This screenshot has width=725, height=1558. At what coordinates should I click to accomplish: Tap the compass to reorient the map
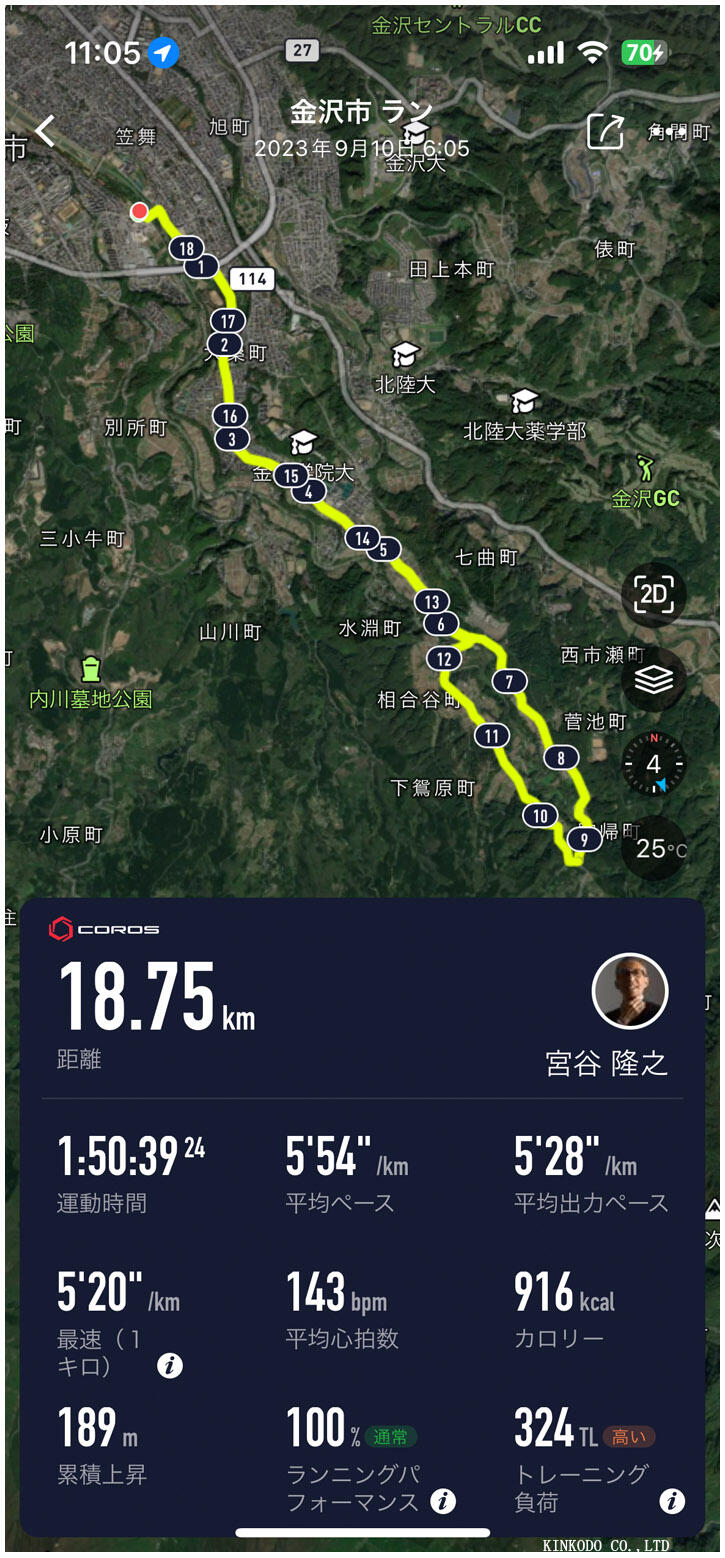click(x=653, y=765)
